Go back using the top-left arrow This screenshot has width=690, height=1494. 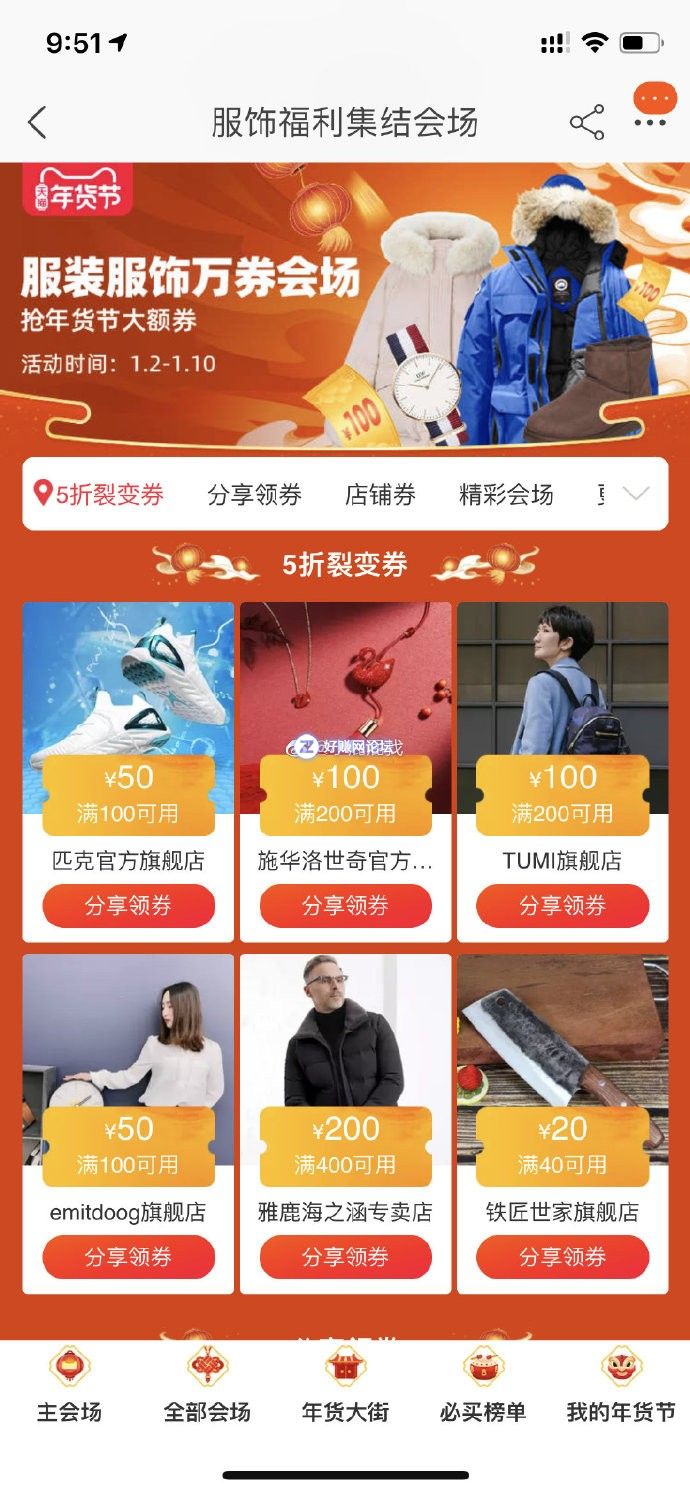(x=38, y=123)
